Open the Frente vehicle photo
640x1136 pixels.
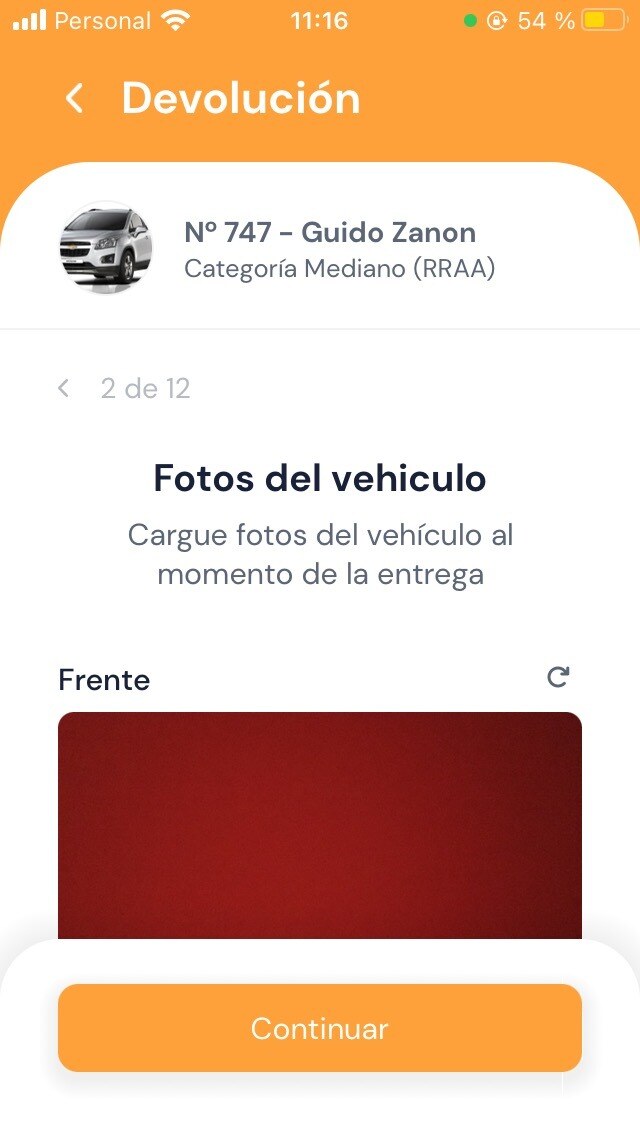point(320,825)
